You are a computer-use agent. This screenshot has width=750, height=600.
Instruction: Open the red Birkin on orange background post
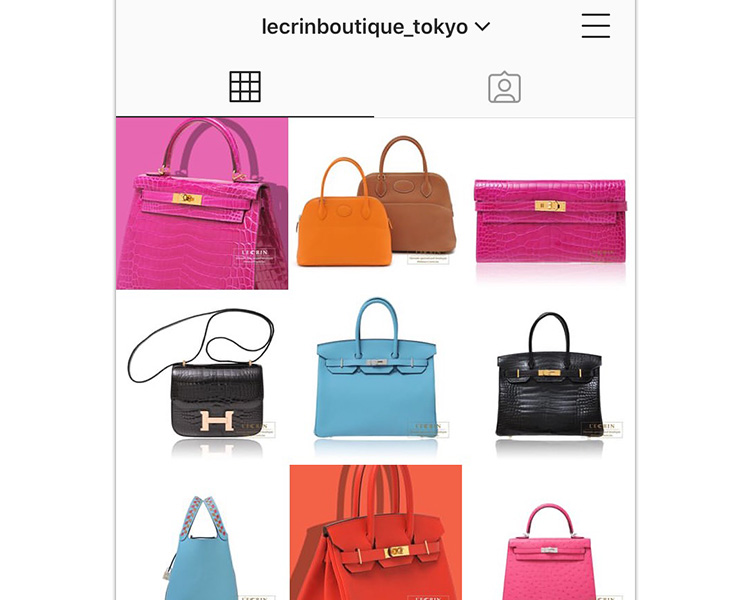click(376, 533)
